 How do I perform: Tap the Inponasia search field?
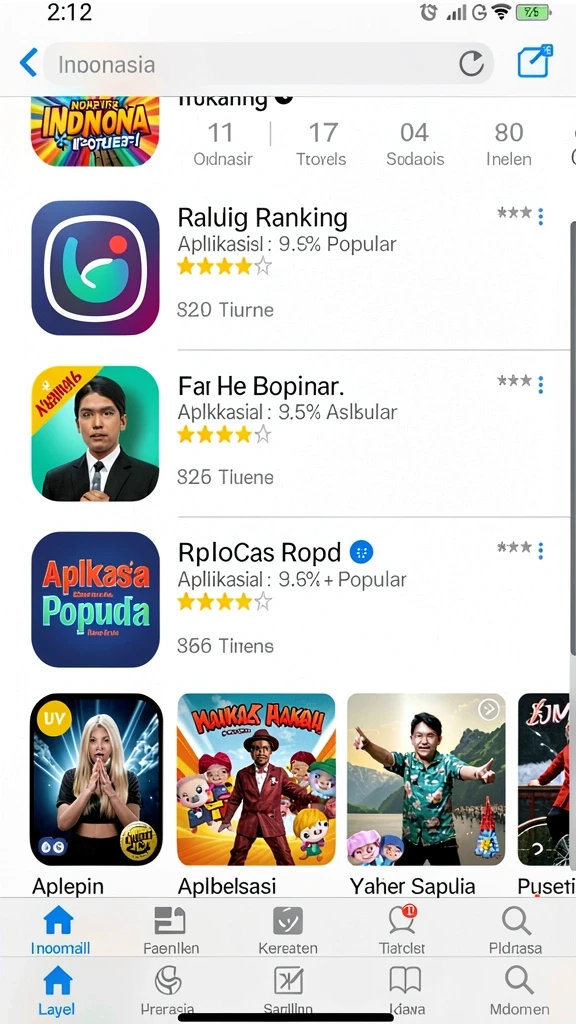268,64
